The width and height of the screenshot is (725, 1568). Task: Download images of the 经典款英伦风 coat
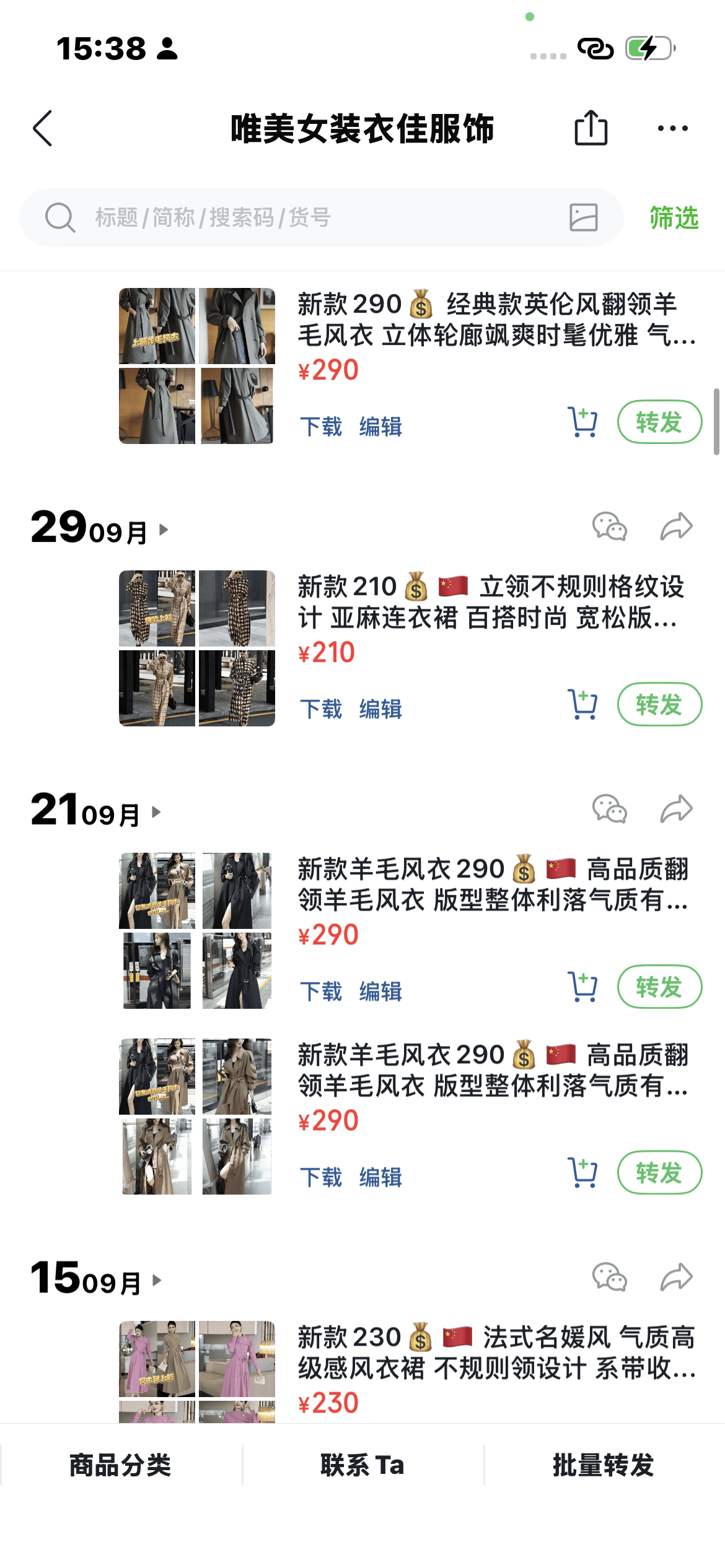[321, 427]
